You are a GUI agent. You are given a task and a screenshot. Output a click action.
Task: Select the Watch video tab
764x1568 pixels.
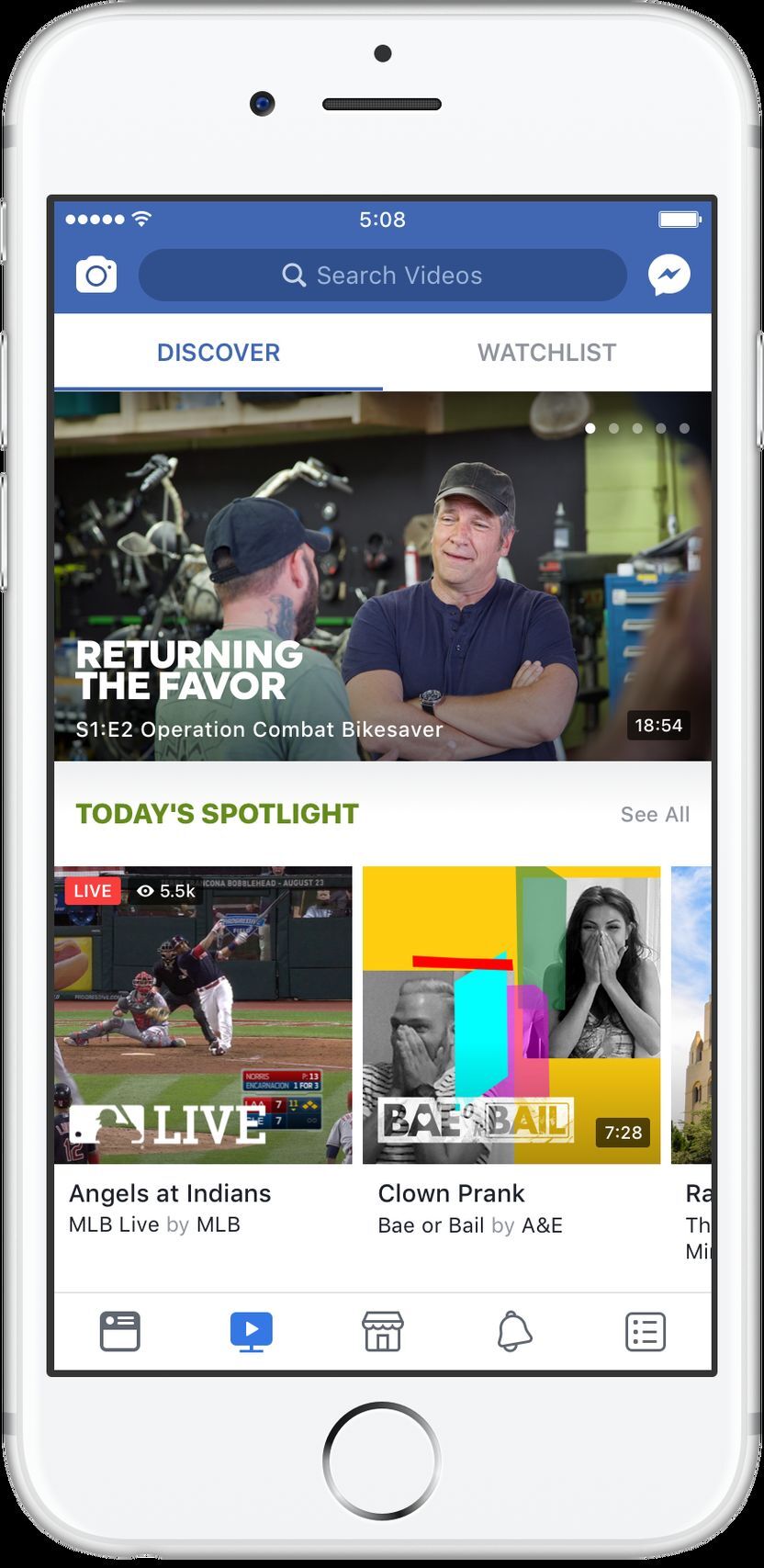[252, 1331]
